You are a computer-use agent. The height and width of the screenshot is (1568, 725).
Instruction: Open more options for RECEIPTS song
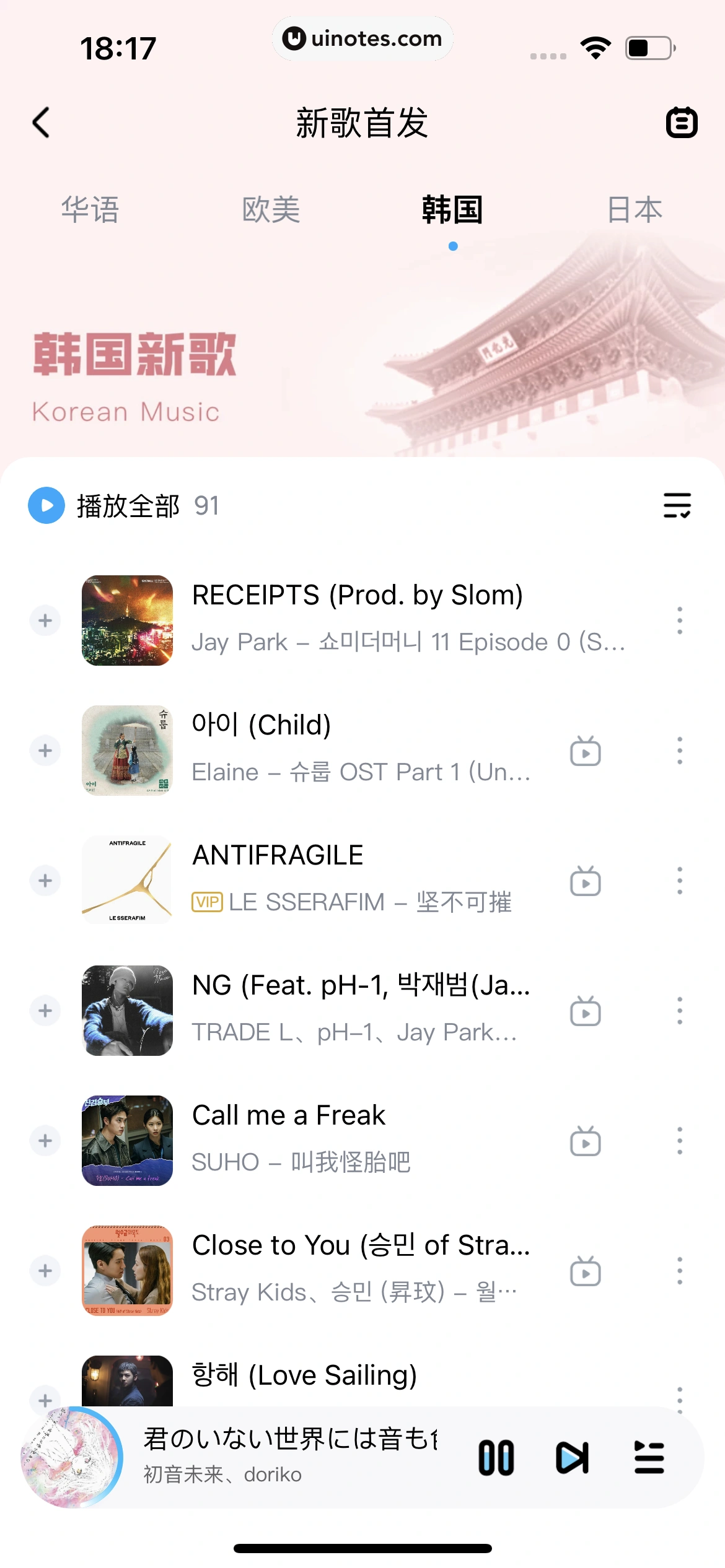point(679,621)
